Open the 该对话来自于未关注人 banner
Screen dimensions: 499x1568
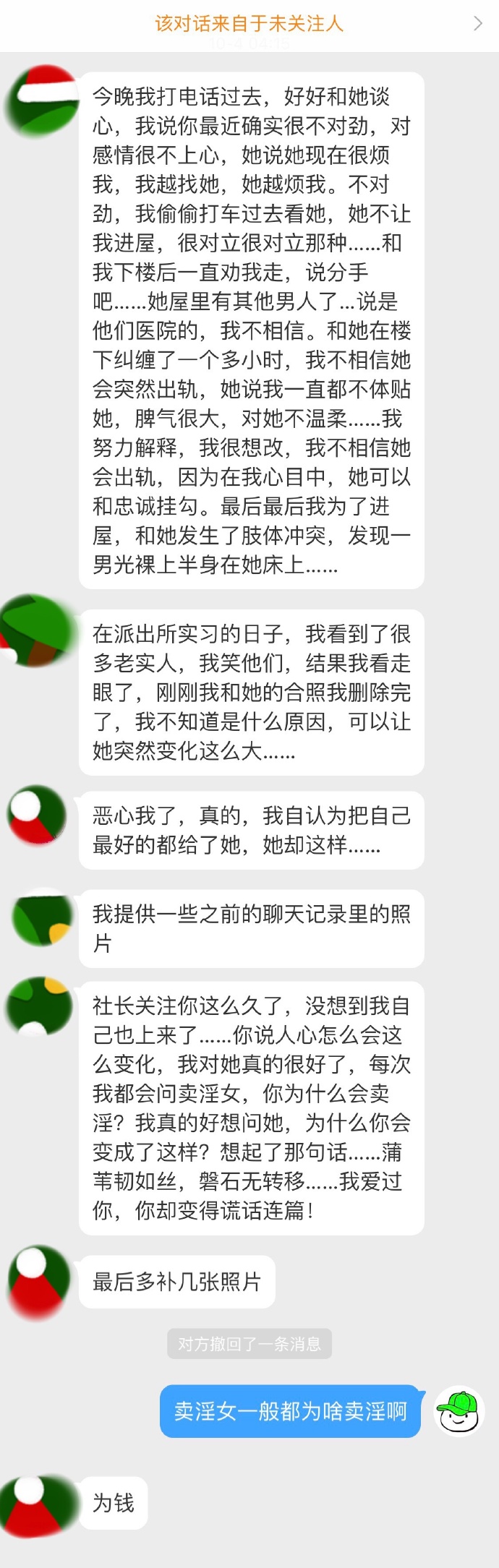click(249, 24)
